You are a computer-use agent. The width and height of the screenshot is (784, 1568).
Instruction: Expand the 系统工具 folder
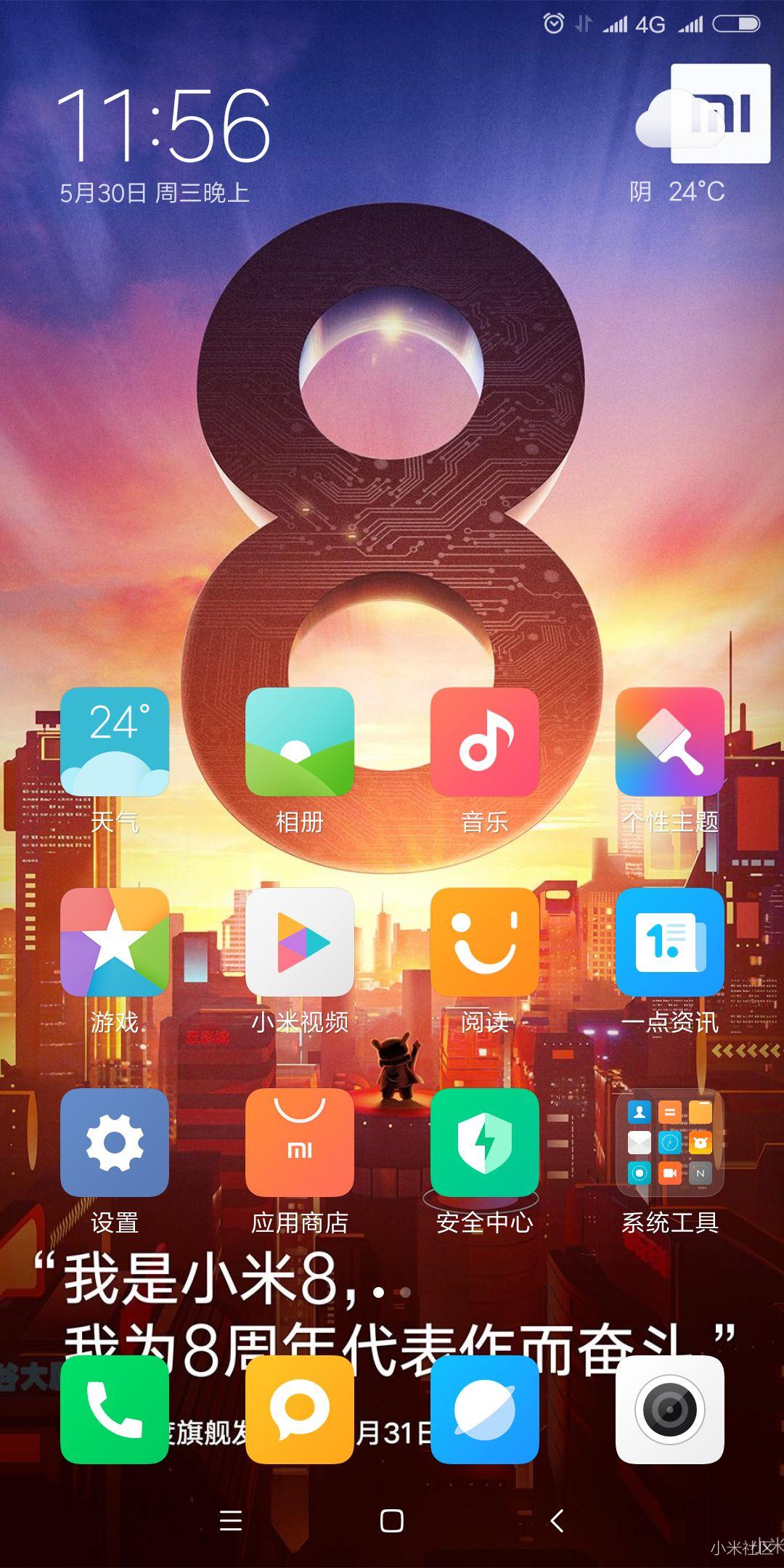669,1142
